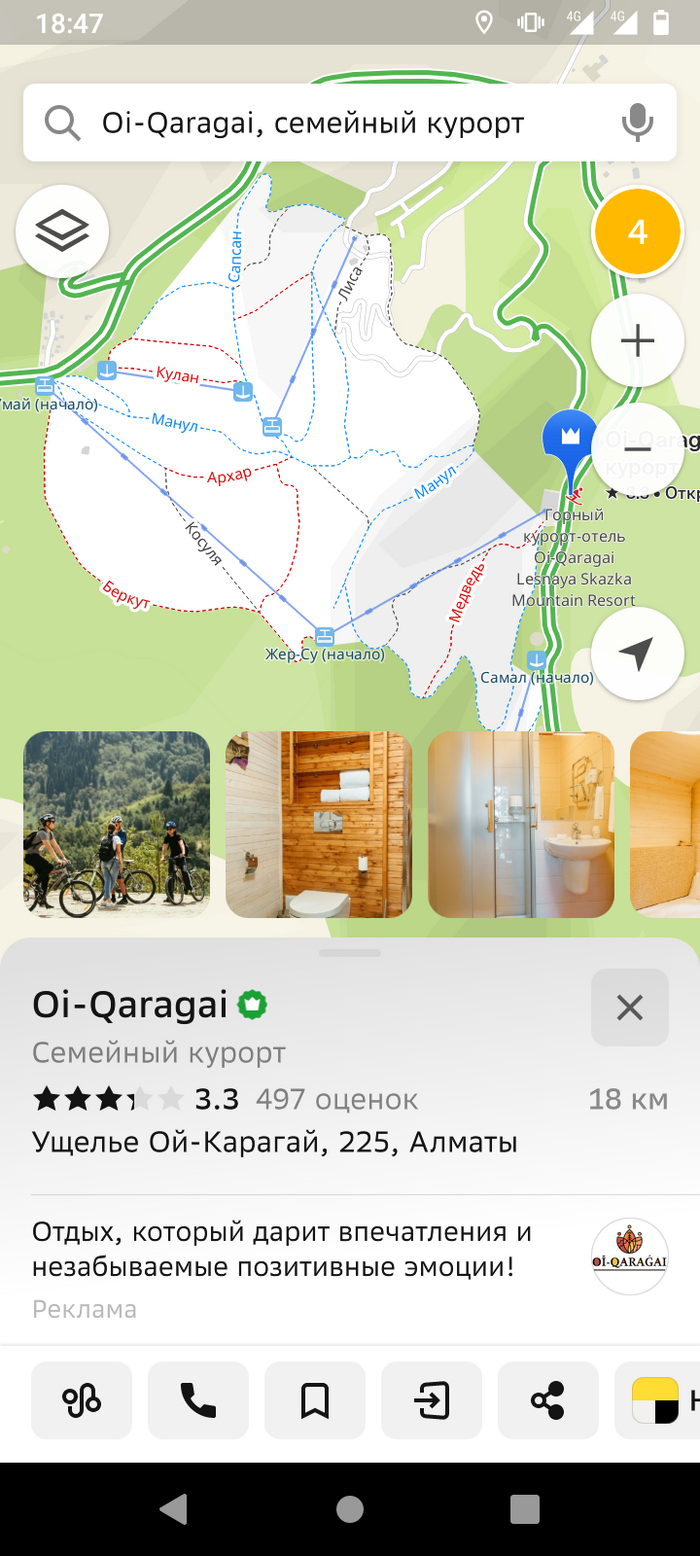700x1556 pixels.
Task: Close the Oi-Qaragai place card
Action: [629, 1007]
